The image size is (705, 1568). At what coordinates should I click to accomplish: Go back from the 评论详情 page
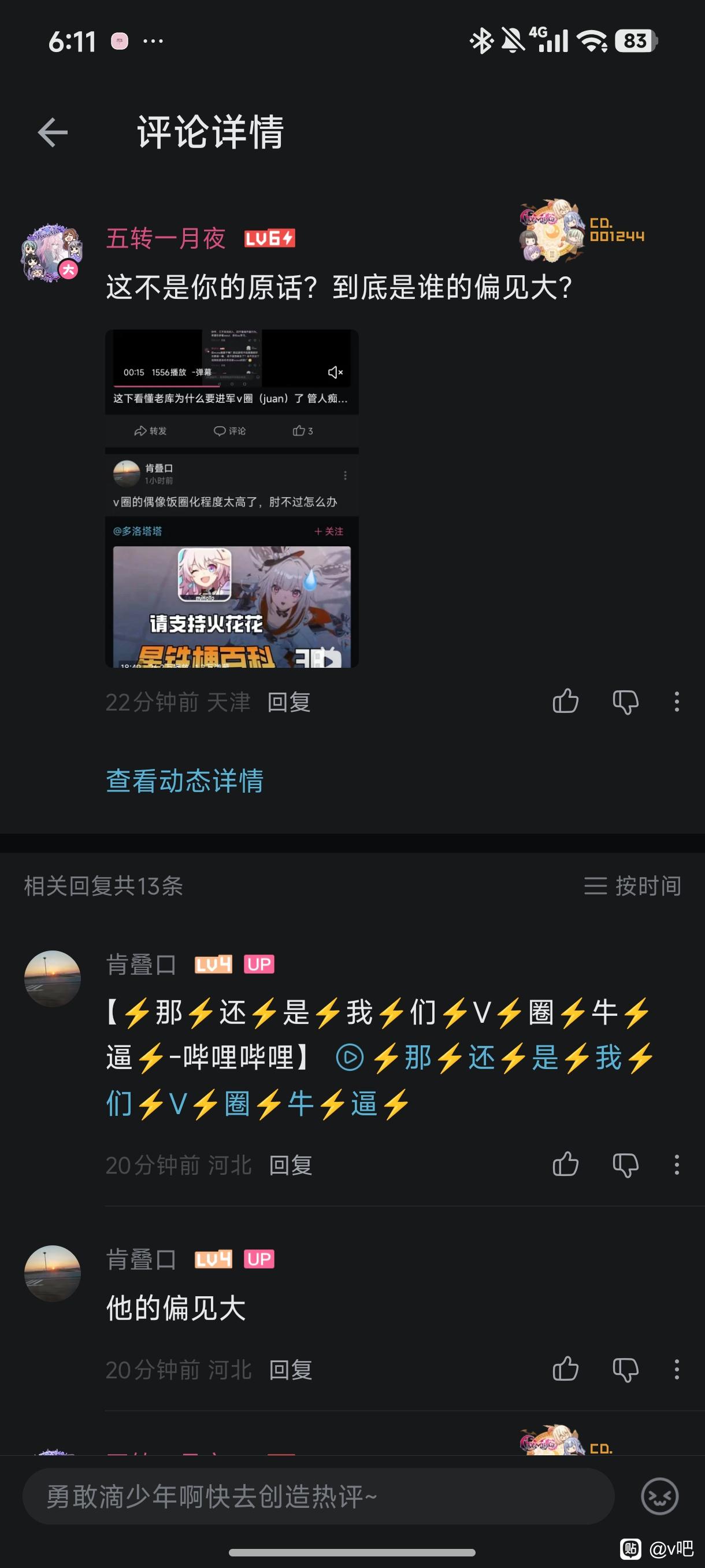pos(53,132)
